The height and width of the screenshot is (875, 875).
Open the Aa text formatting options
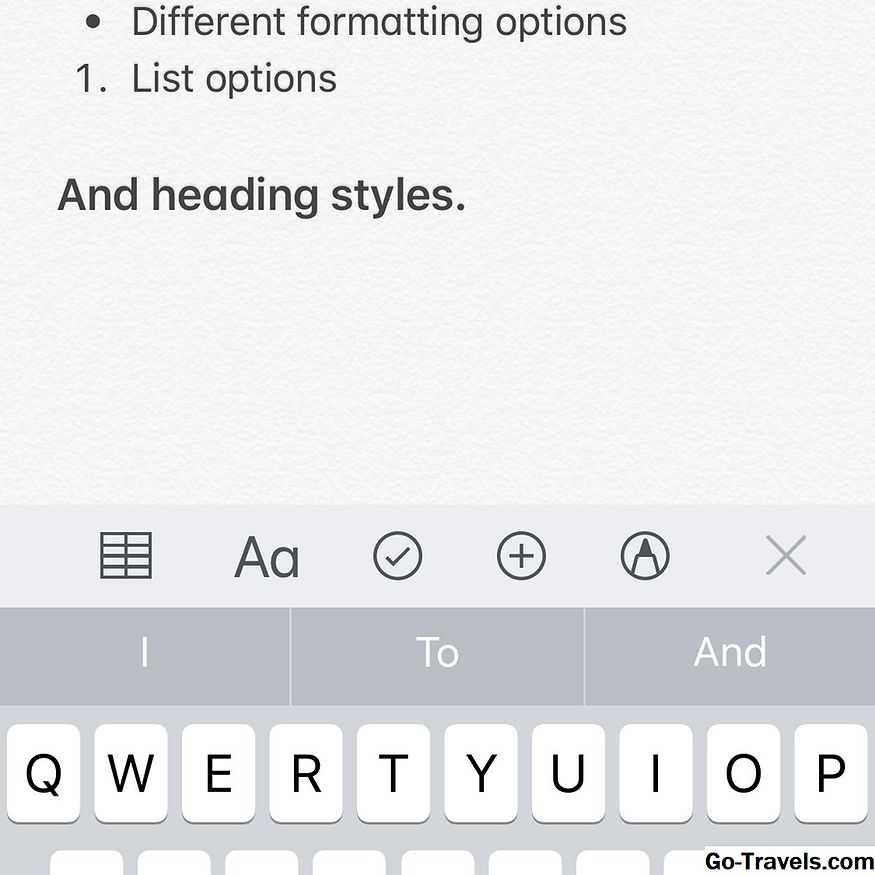[266, 557]
